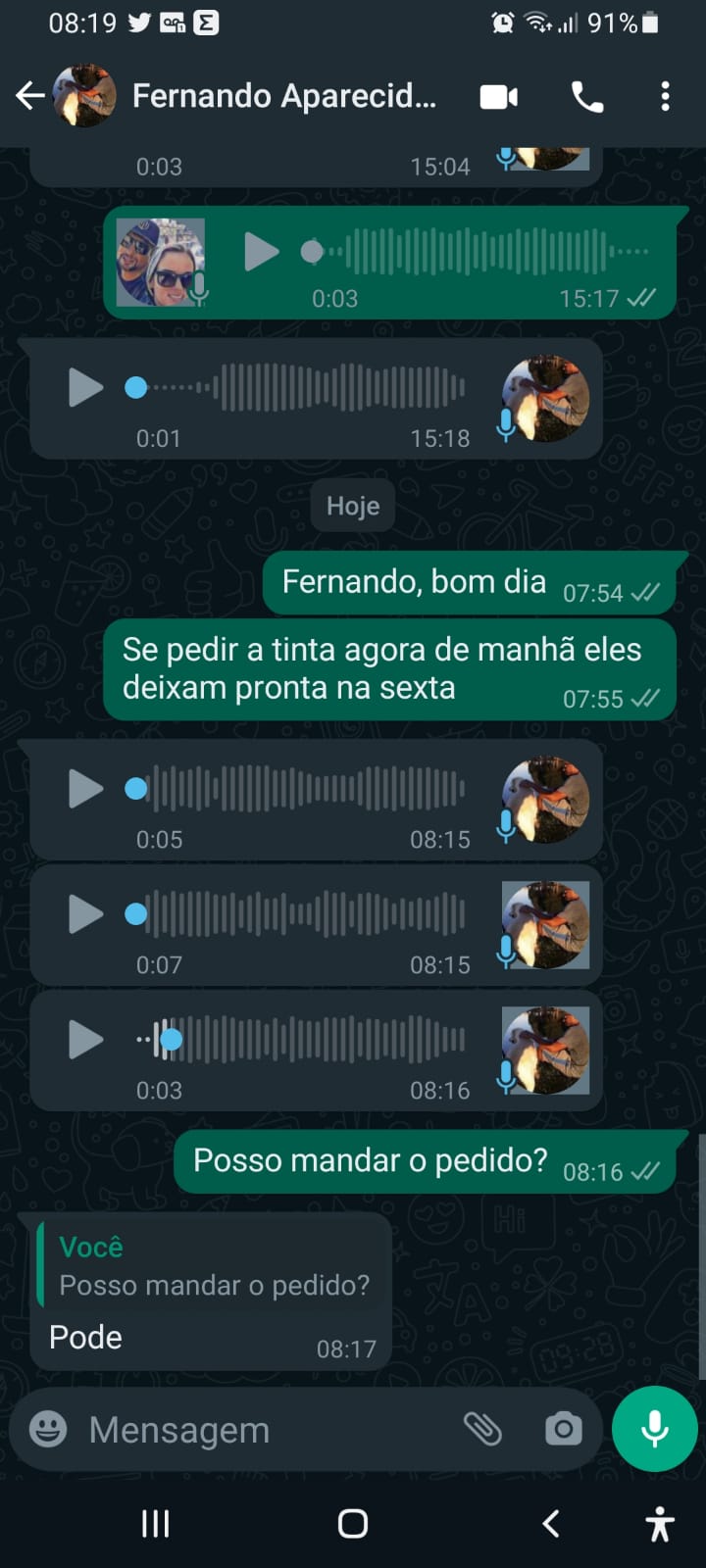Start a voice call with Fernando

click(587, 97)
